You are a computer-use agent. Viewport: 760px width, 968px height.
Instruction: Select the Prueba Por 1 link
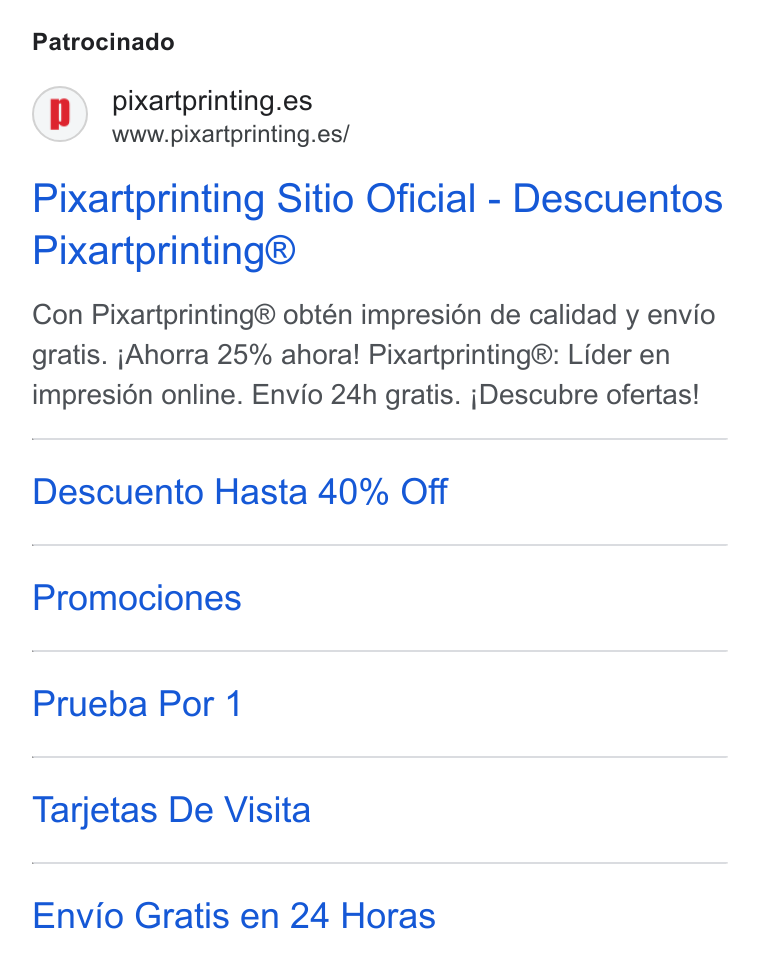(x=136, y=704)
